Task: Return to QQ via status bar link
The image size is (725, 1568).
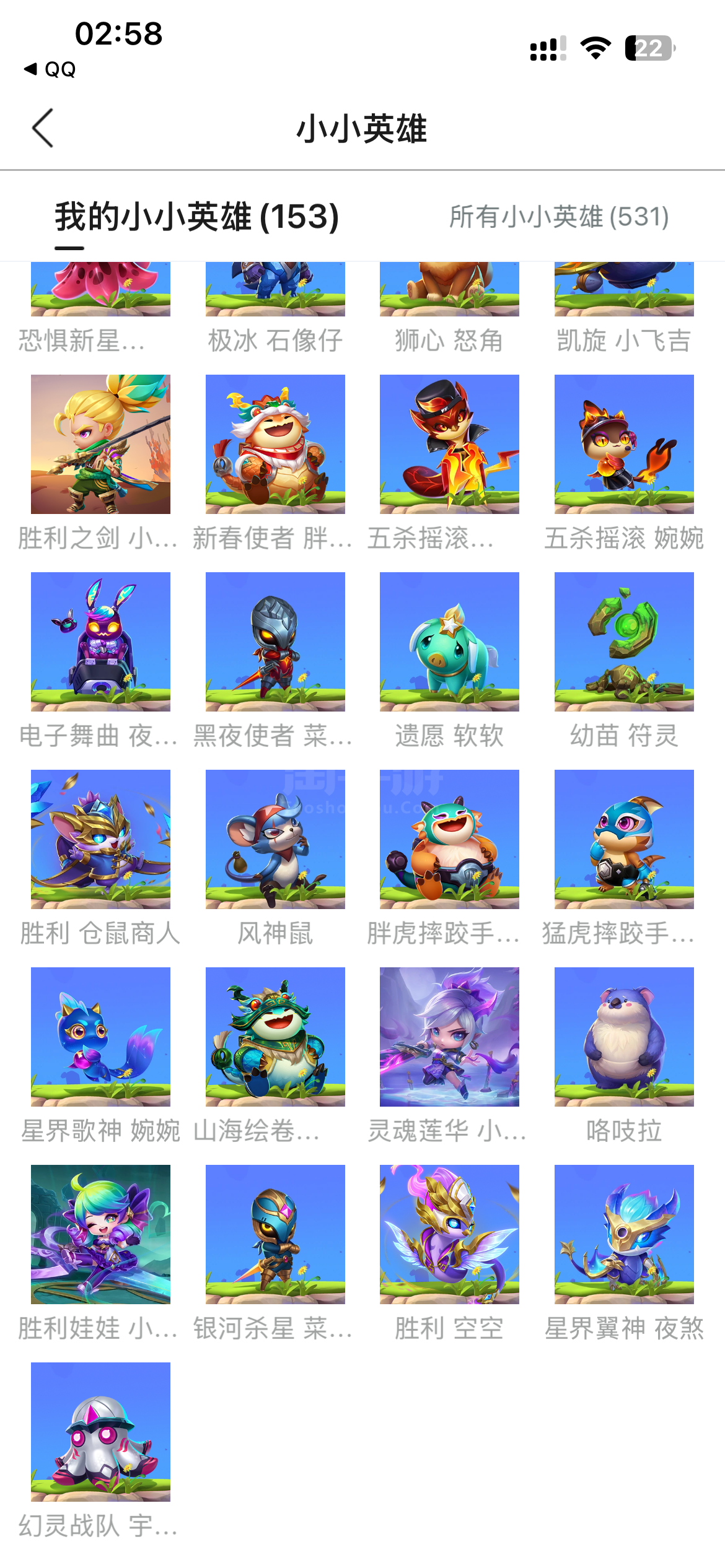Action: tap(50, 69)
